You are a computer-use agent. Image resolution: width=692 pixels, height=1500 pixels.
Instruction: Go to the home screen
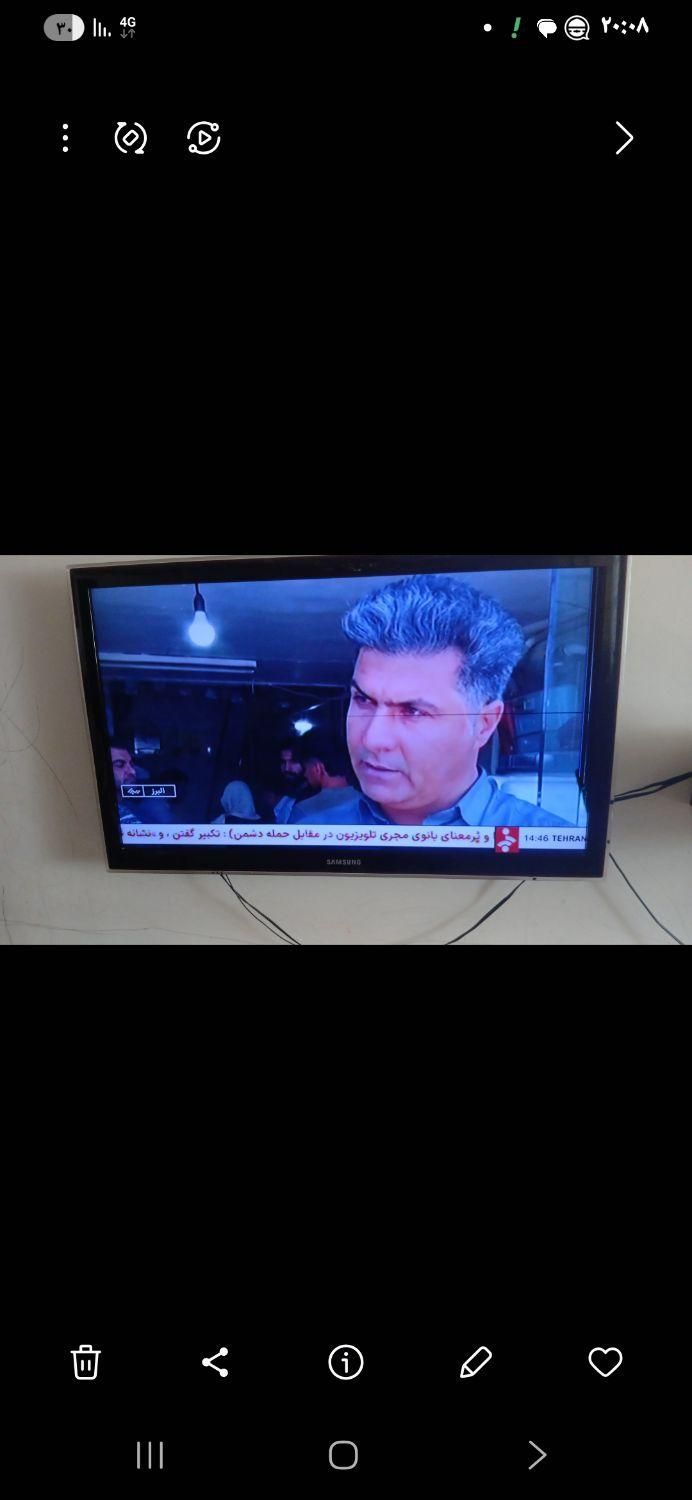coord(343,1455)
